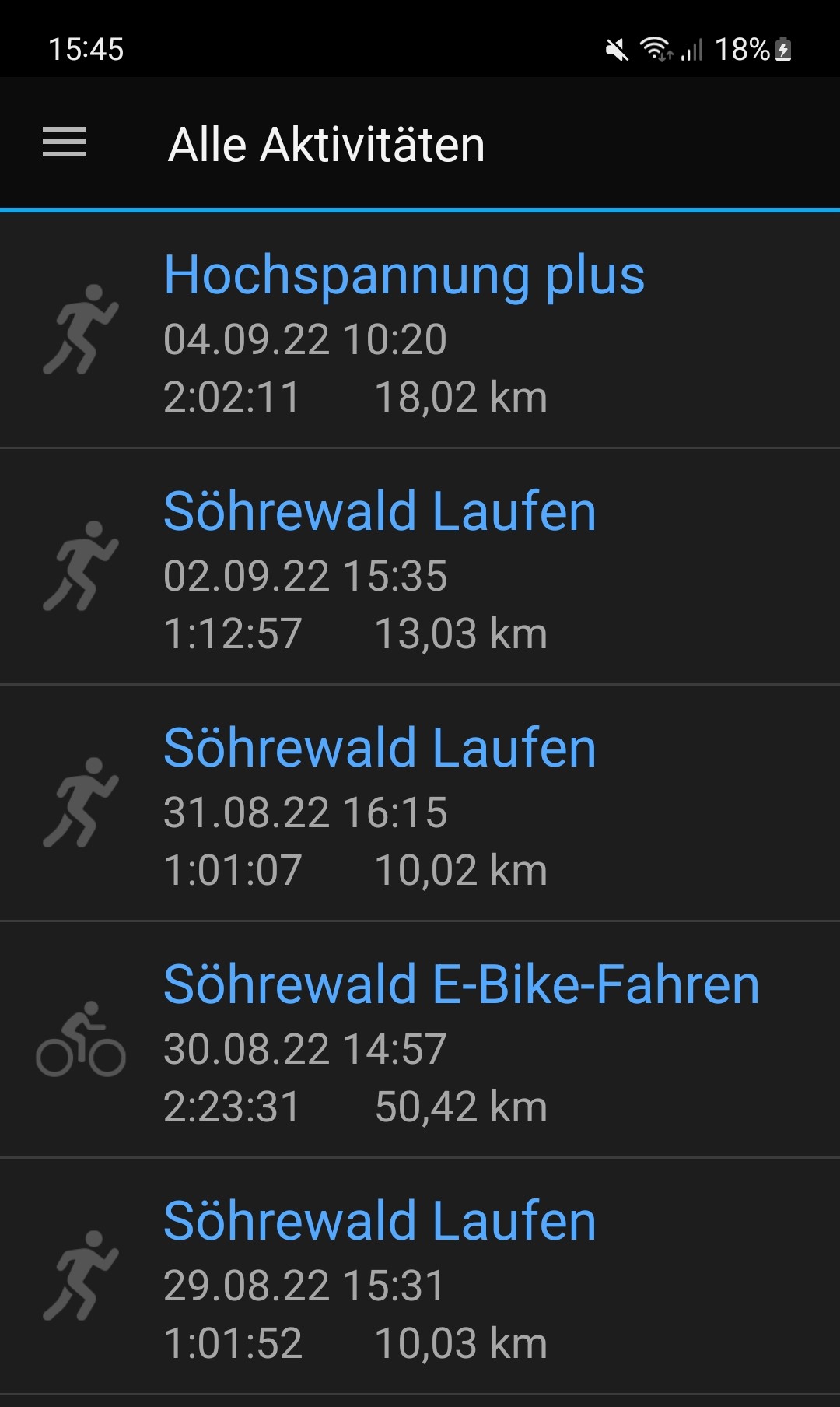The image size is (840, 1407).
Task: Open the hamburger drawer menu
Action: tap(65, 143)
